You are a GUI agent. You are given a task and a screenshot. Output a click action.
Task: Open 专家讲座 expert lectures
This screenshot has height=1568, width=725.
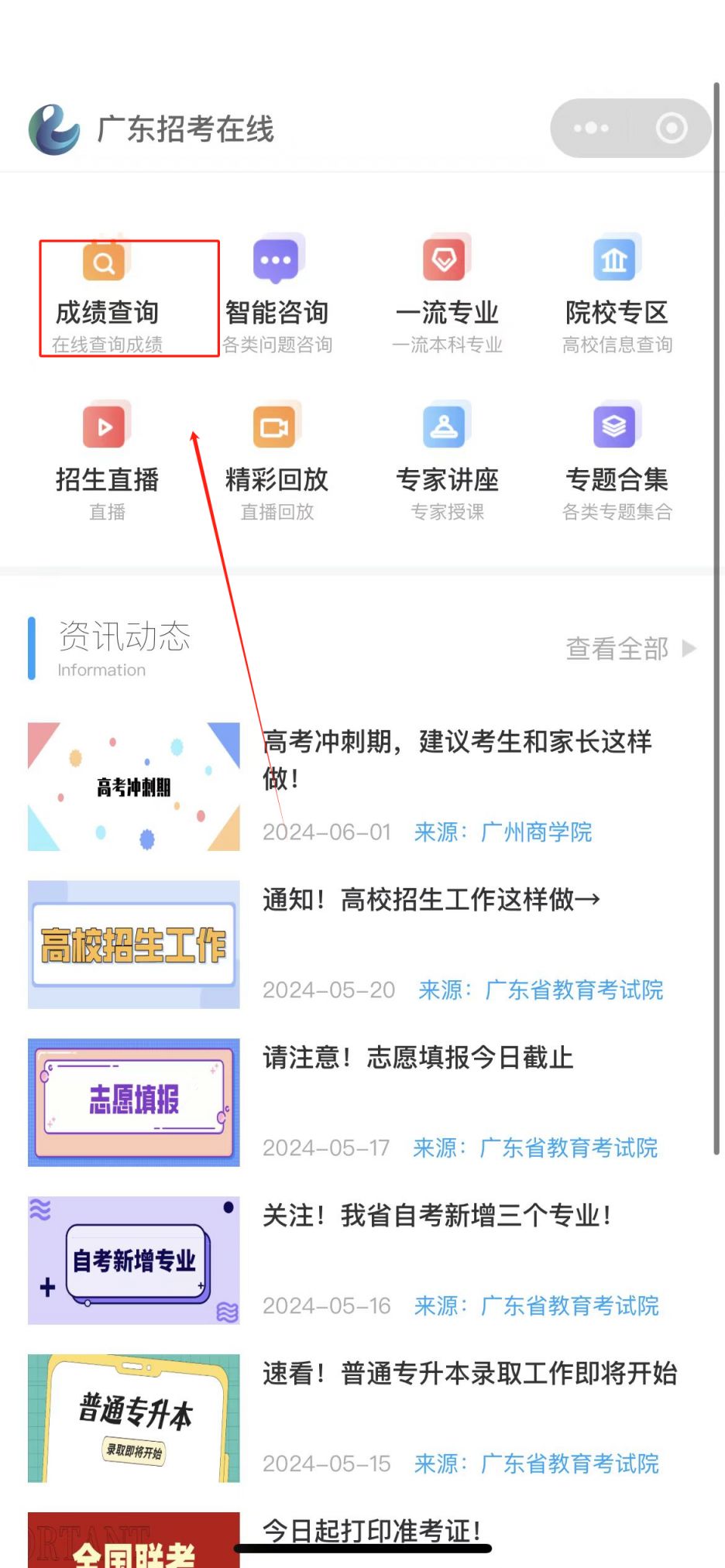tap(447, 462)
